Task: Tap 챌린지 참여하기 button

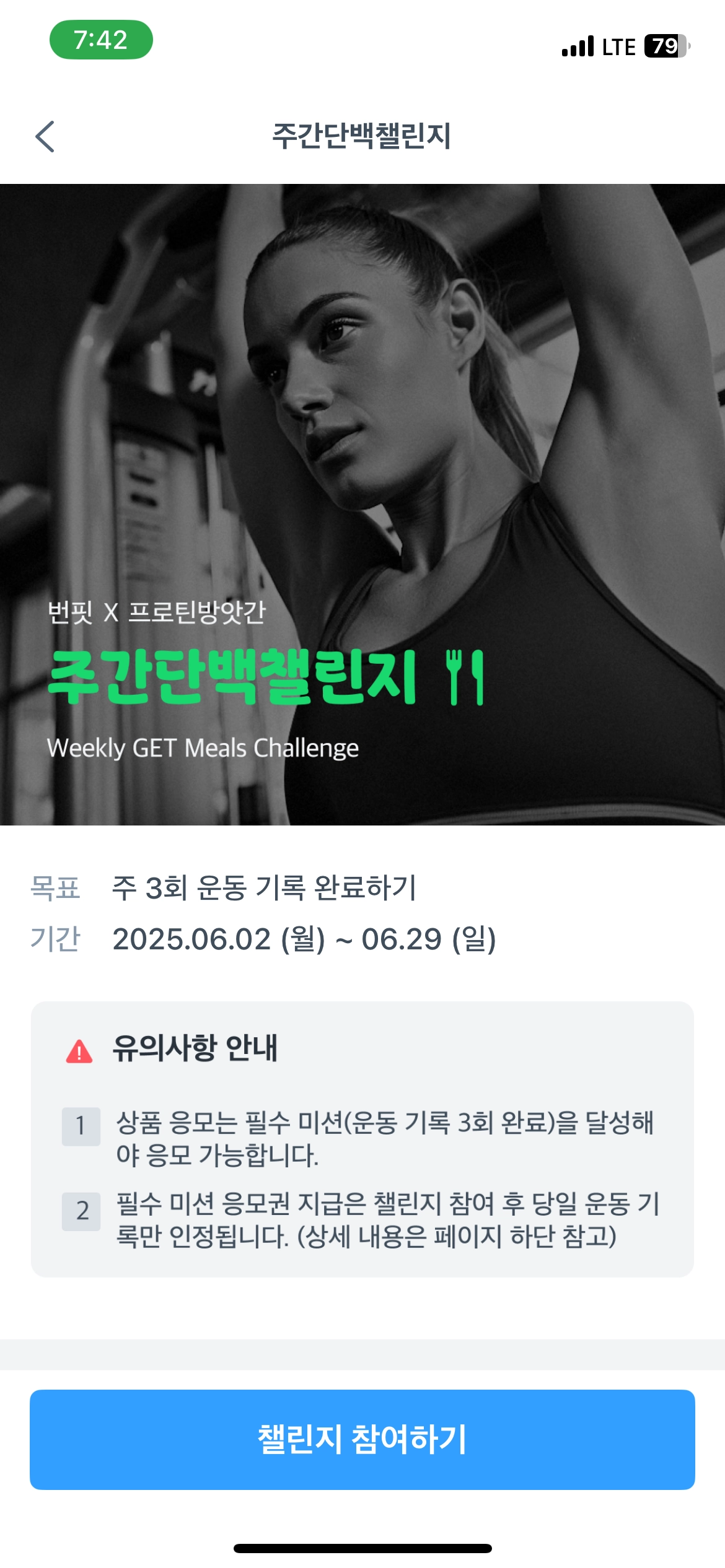Action: (x=362, y=1439)
